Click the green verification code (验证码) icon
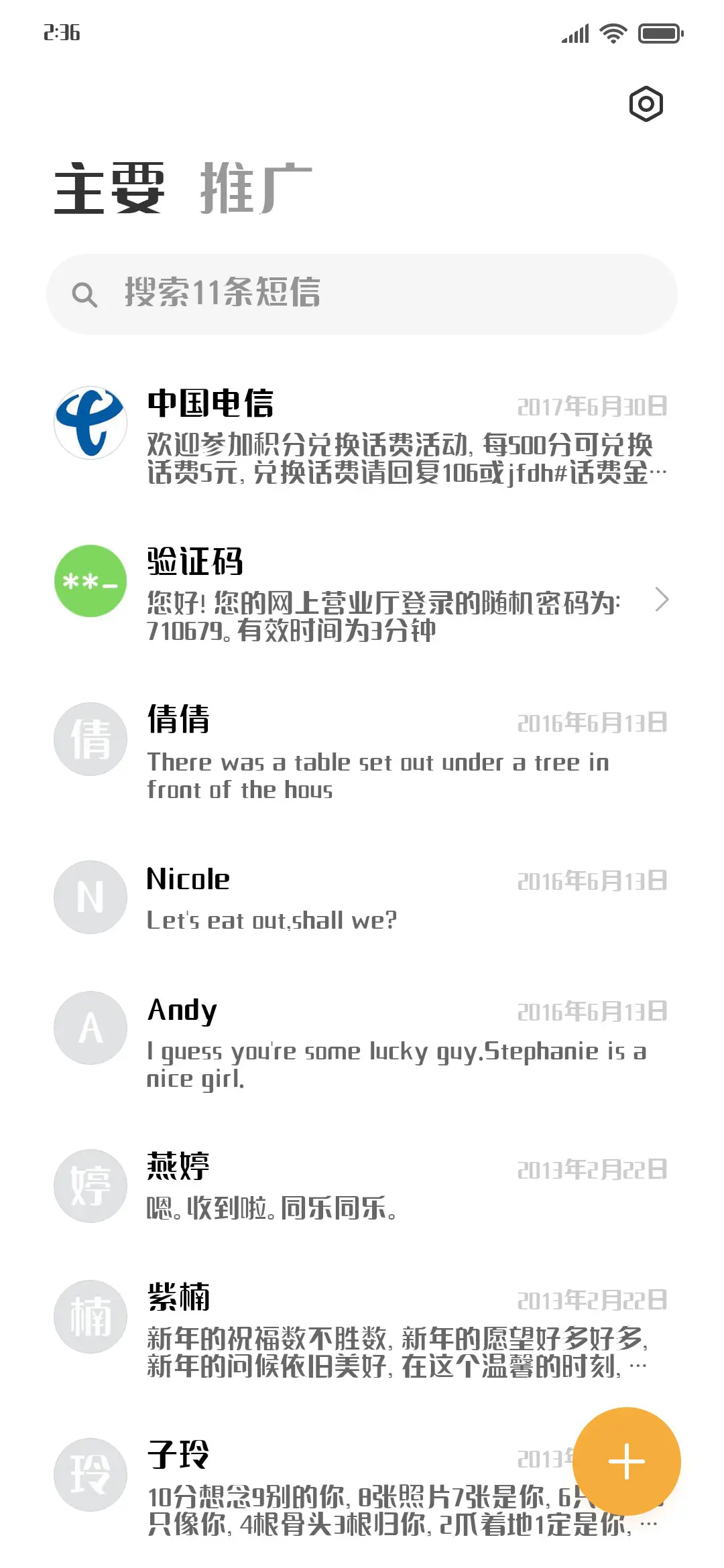Screen dimensions: 724x1568 (90, 582)
